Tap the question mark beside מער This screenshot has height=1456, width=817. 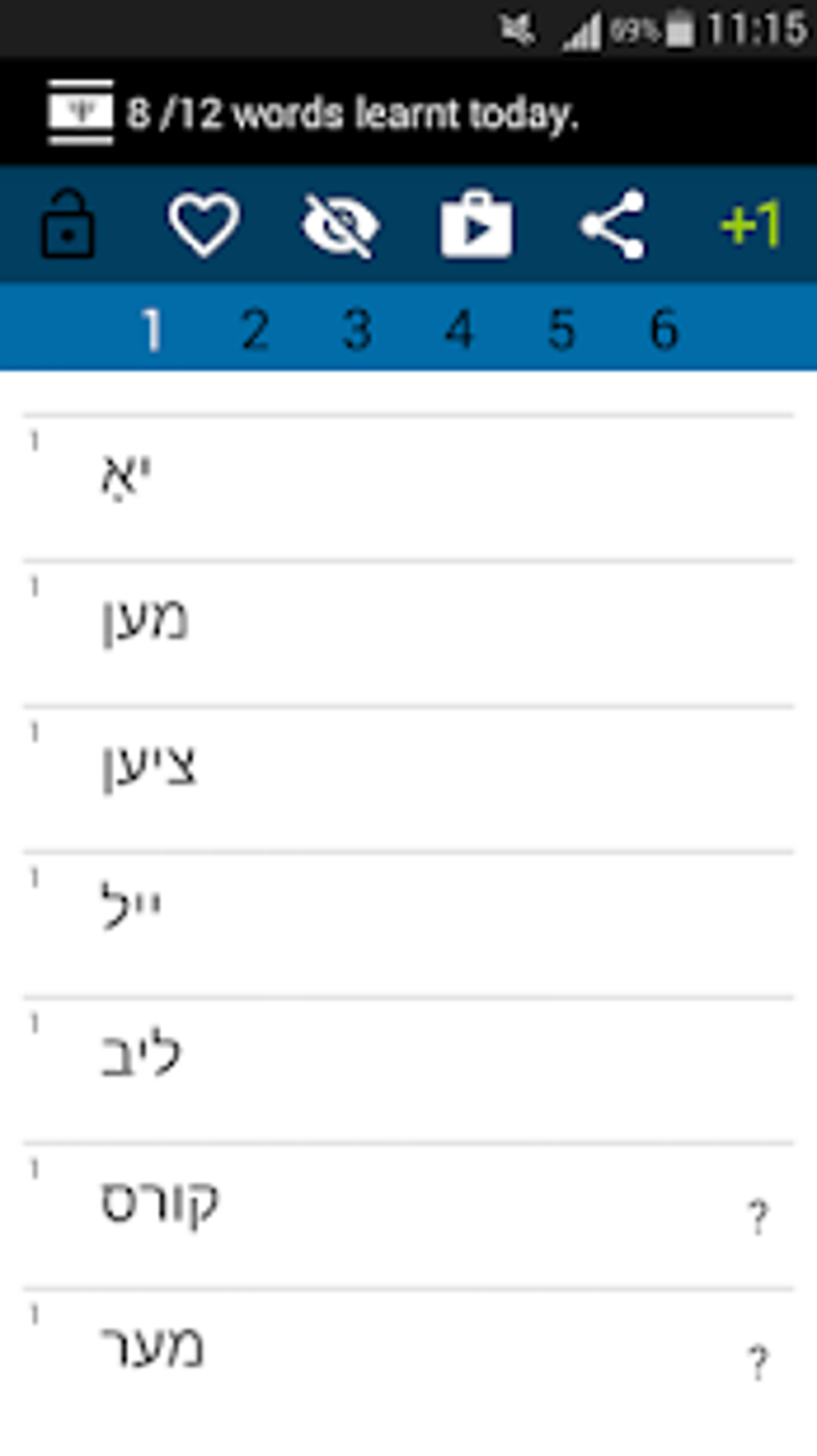758,1361
